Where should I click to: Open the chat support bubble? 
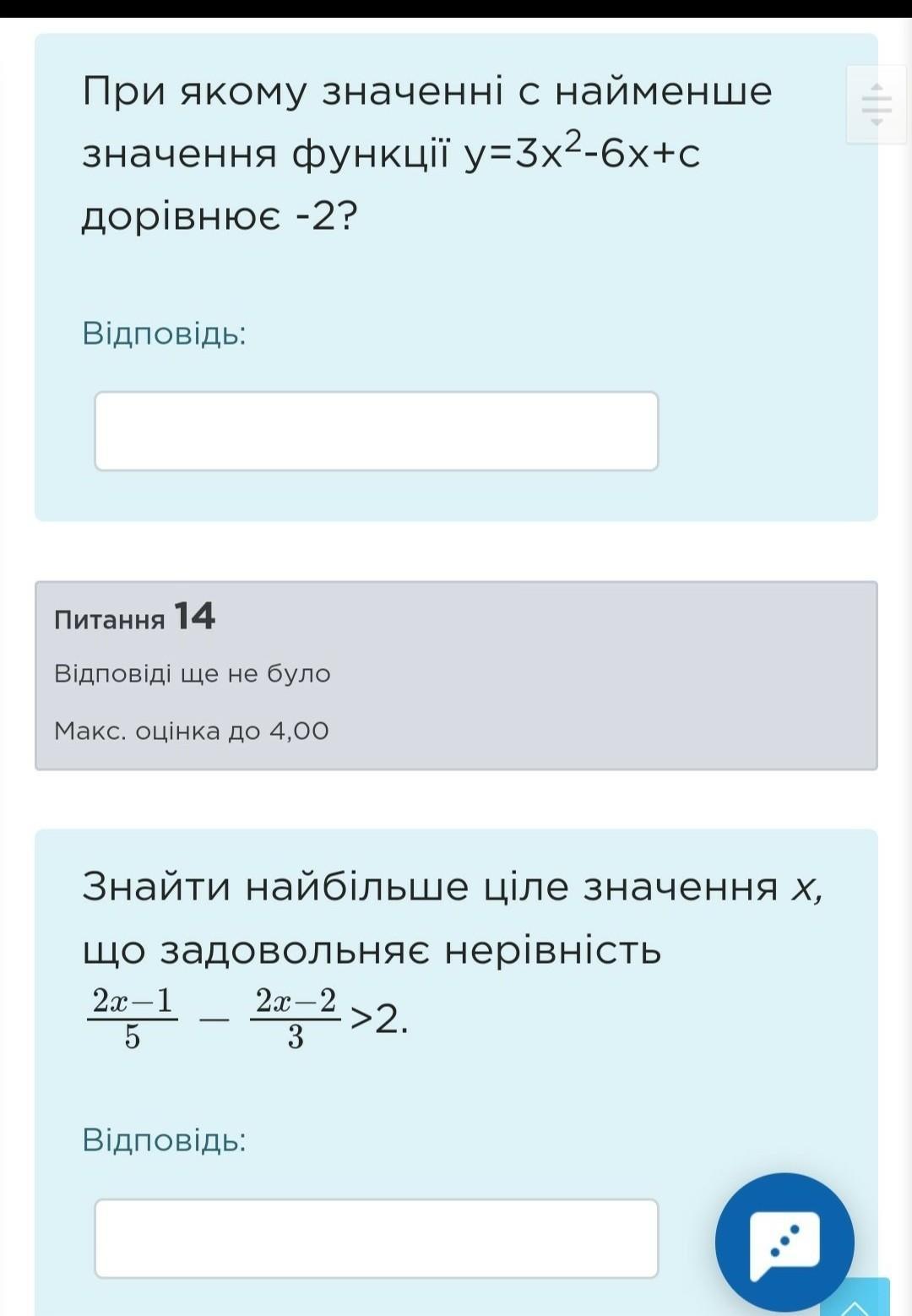coord(784,1243)
